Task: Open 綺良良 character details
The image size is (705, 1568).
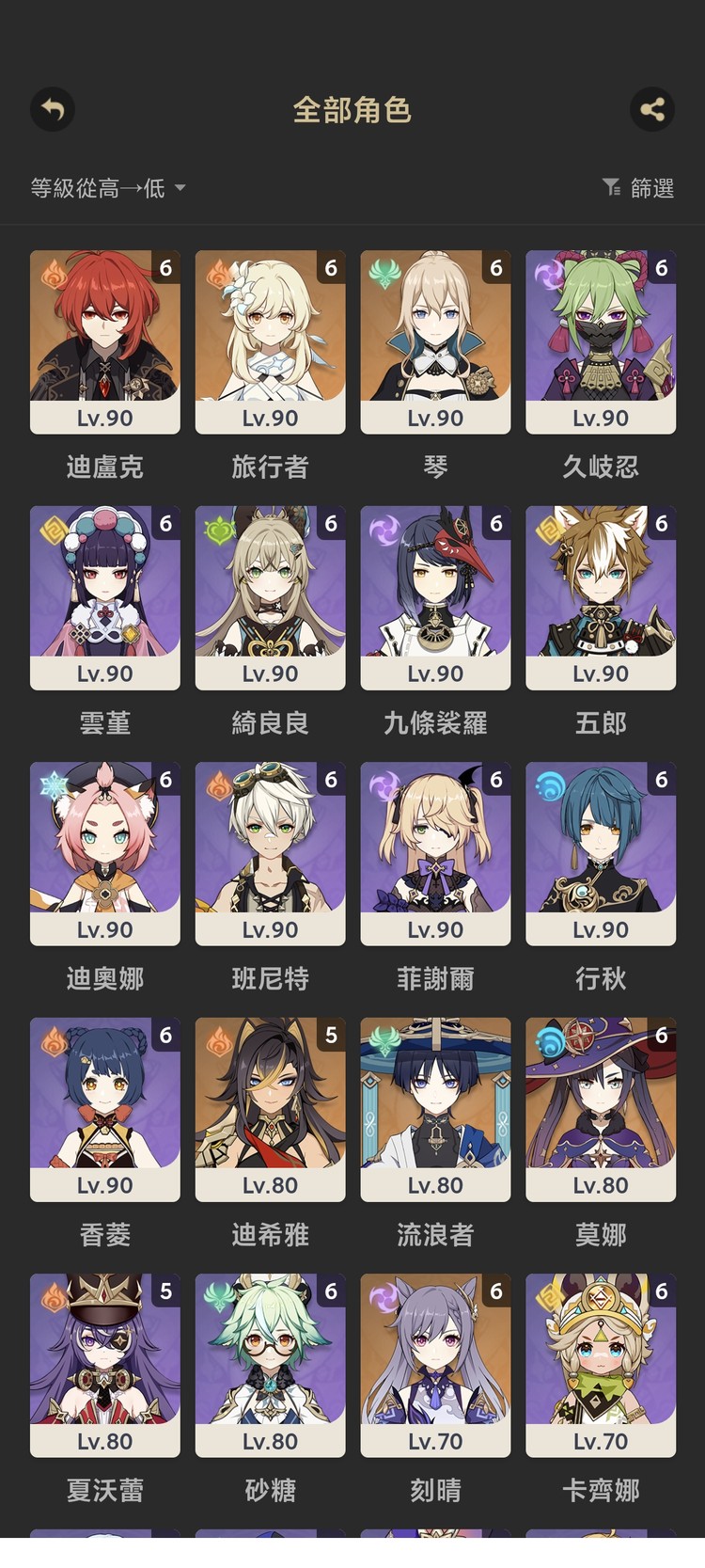Action: click(x=270, y=597)
